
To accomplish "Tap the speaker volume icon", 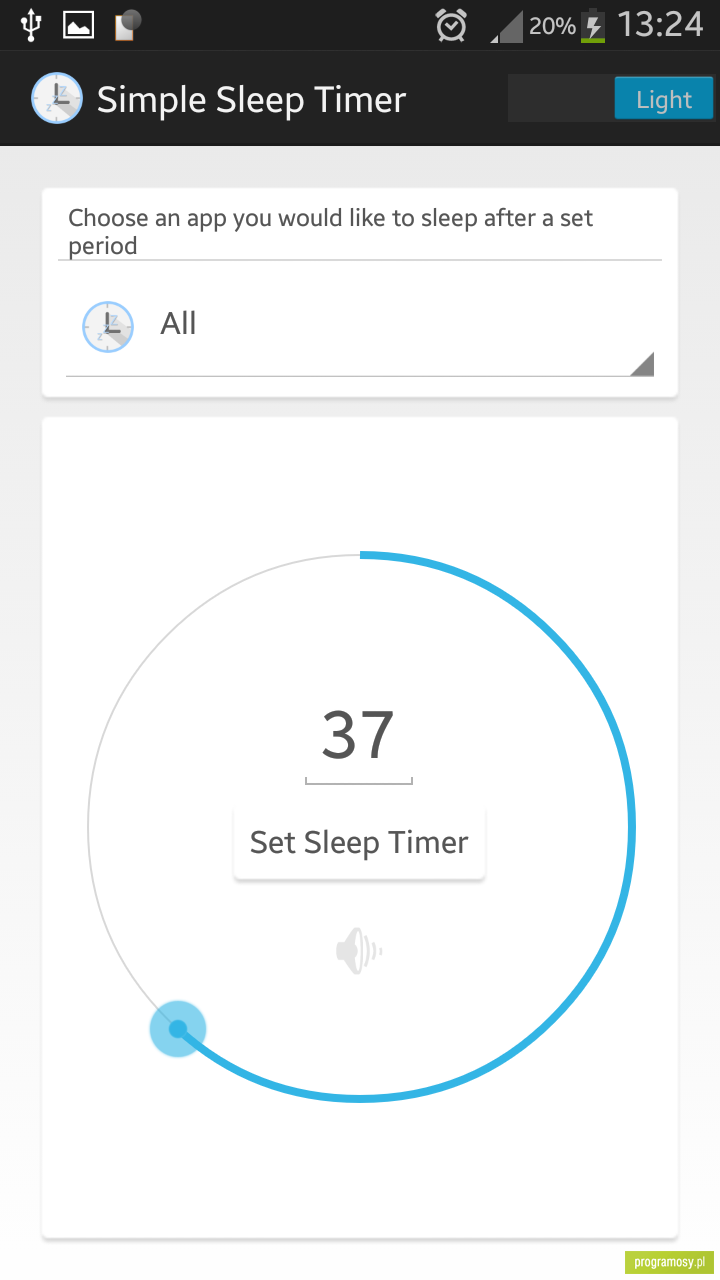I will [359, 951].
